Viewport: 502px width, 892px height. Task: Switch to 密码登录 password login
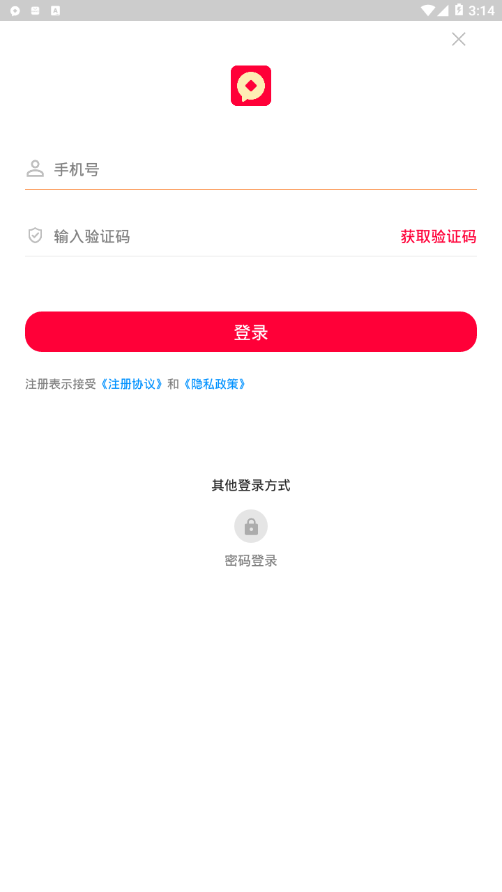251,538
